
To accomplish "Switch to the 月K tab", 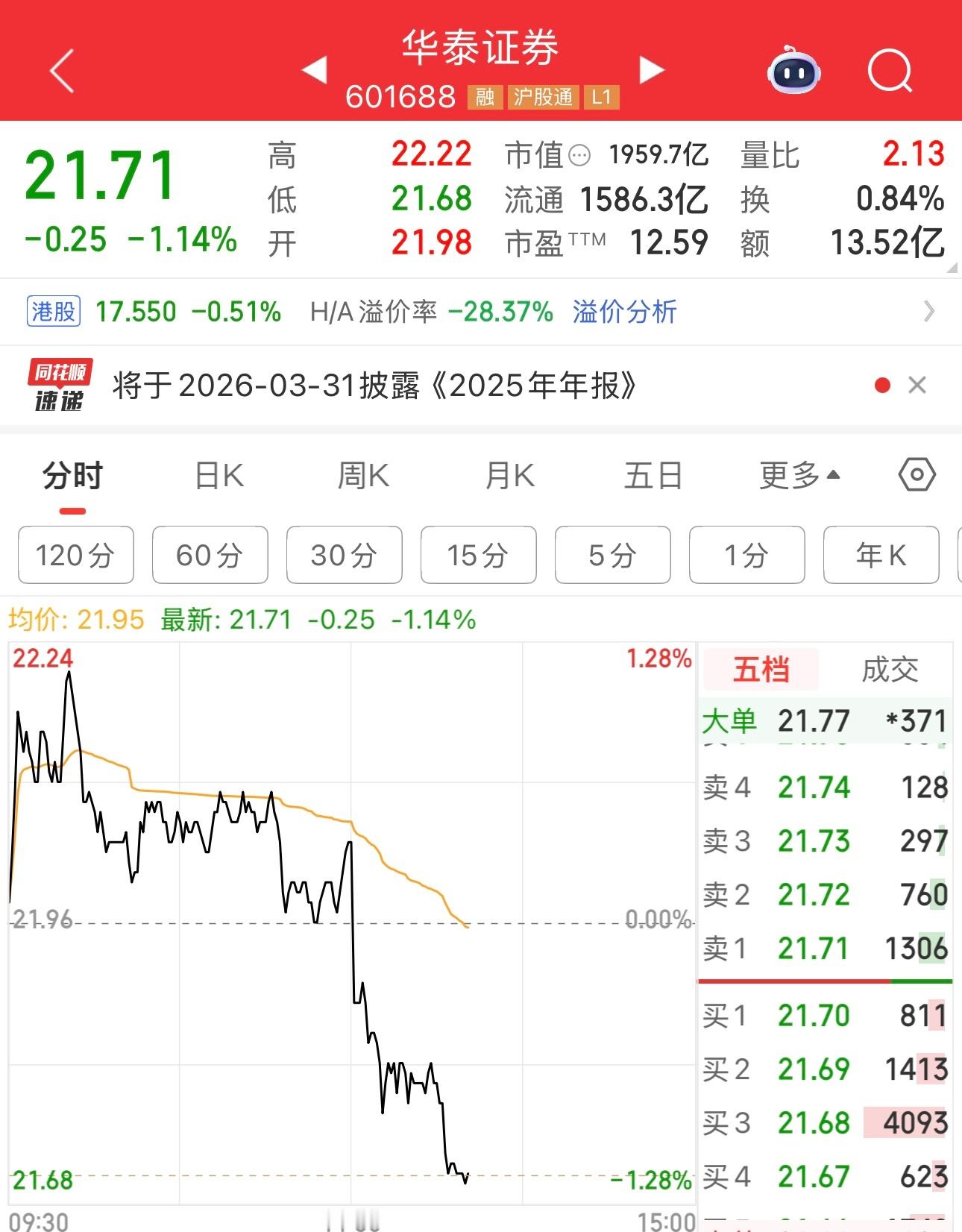I will 508,474.
